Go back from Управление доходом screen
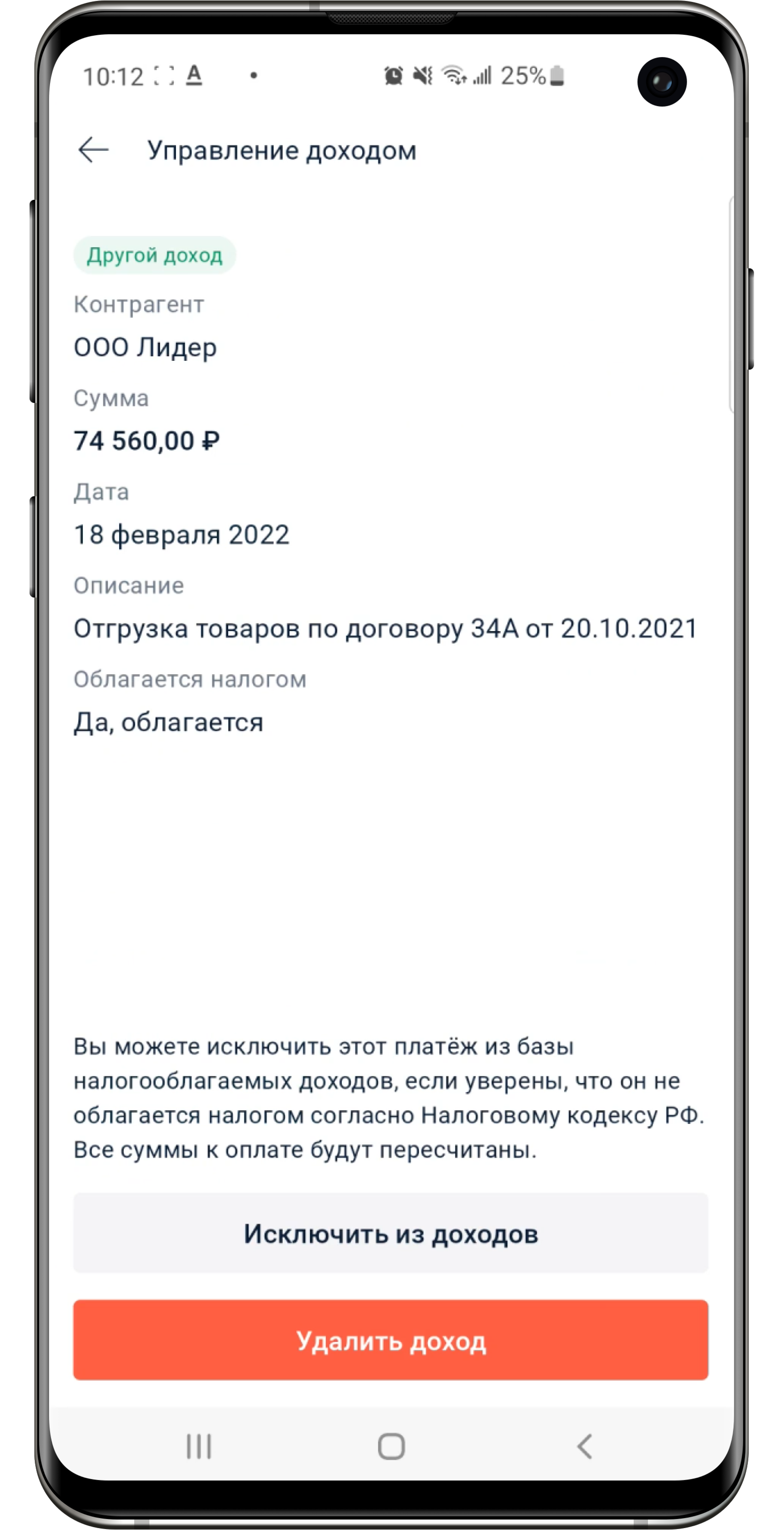The width and height of the screenshot is (784, 1530). coord(93,150)
